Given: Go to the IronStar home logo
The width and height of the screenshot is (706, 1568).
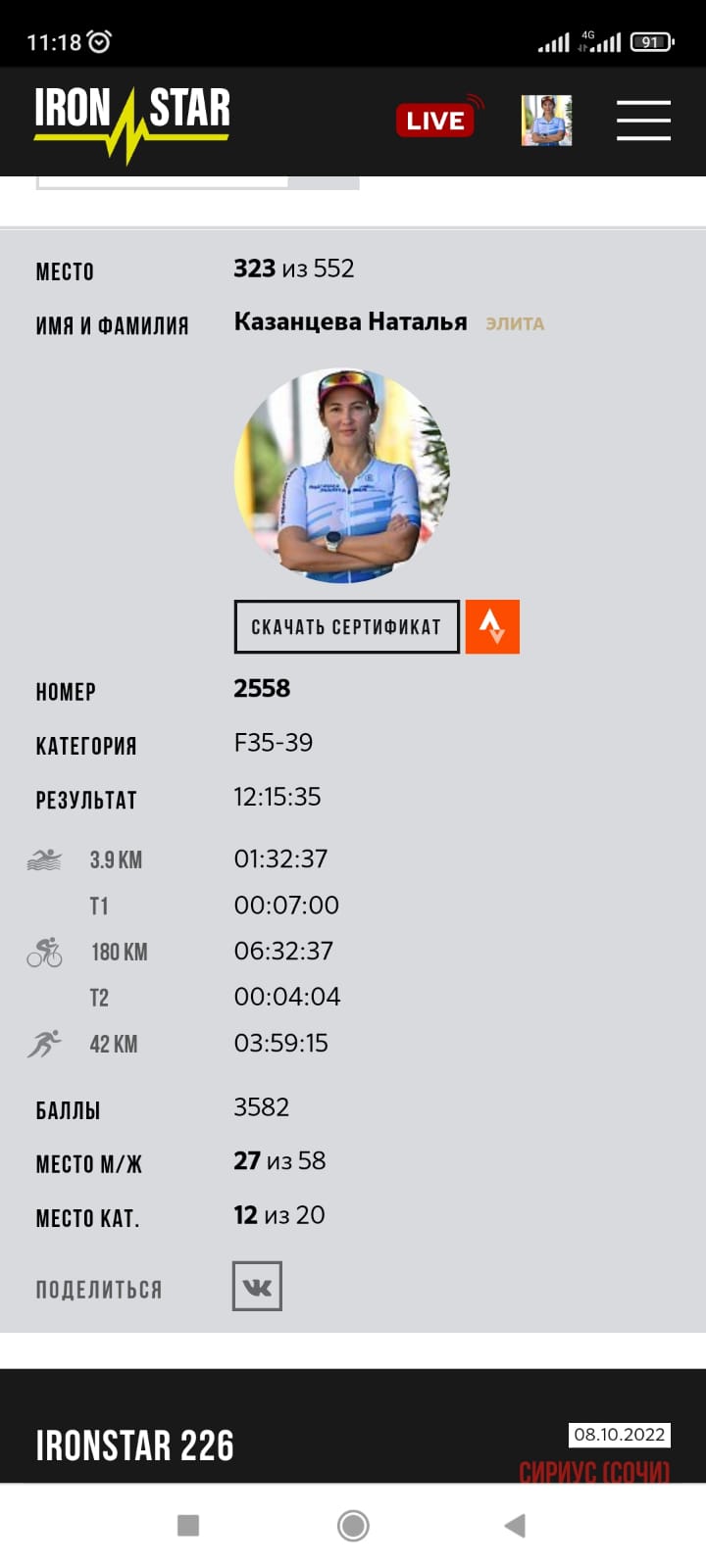Looking at the screenshot, I should coord(131,122).
